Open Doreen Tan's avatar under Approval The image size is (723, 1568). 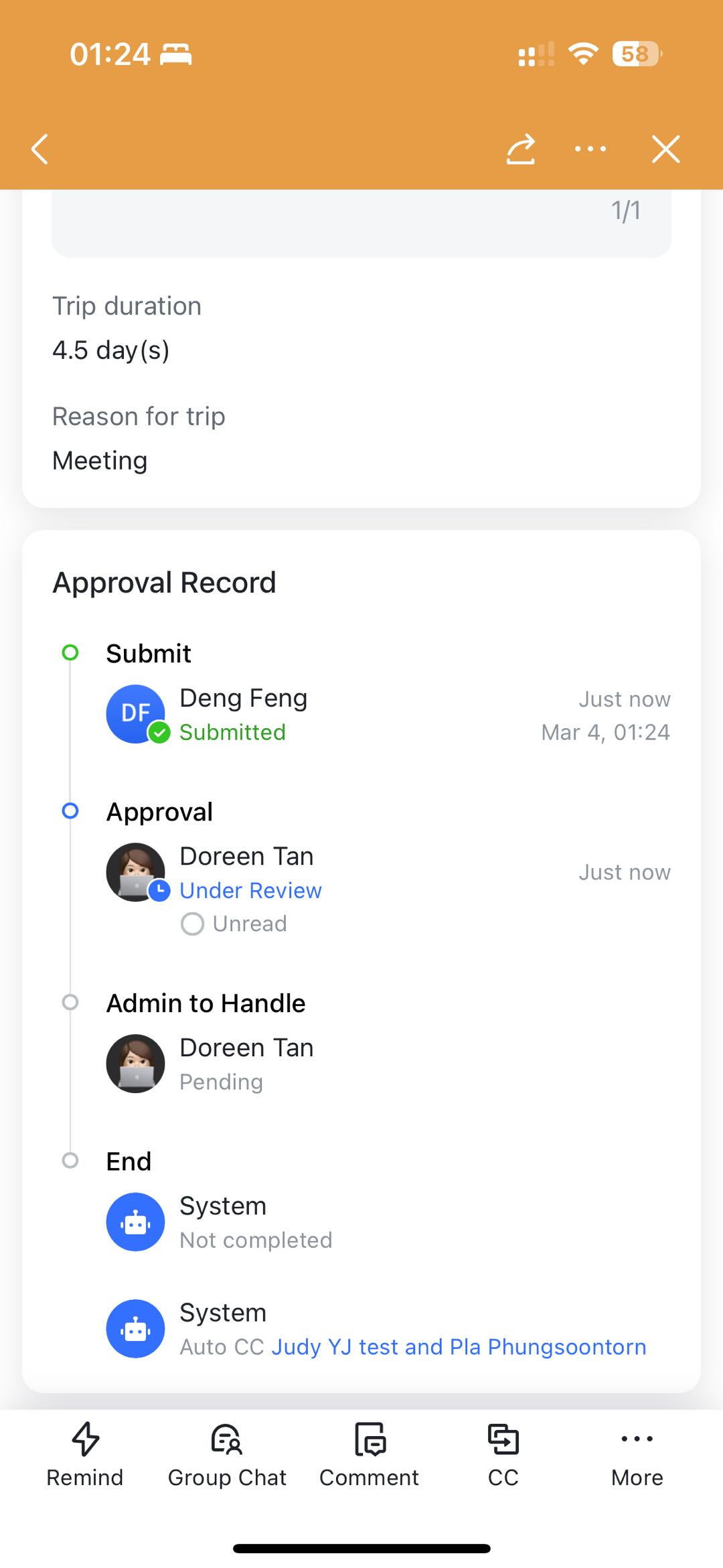(x=136, y=871)
